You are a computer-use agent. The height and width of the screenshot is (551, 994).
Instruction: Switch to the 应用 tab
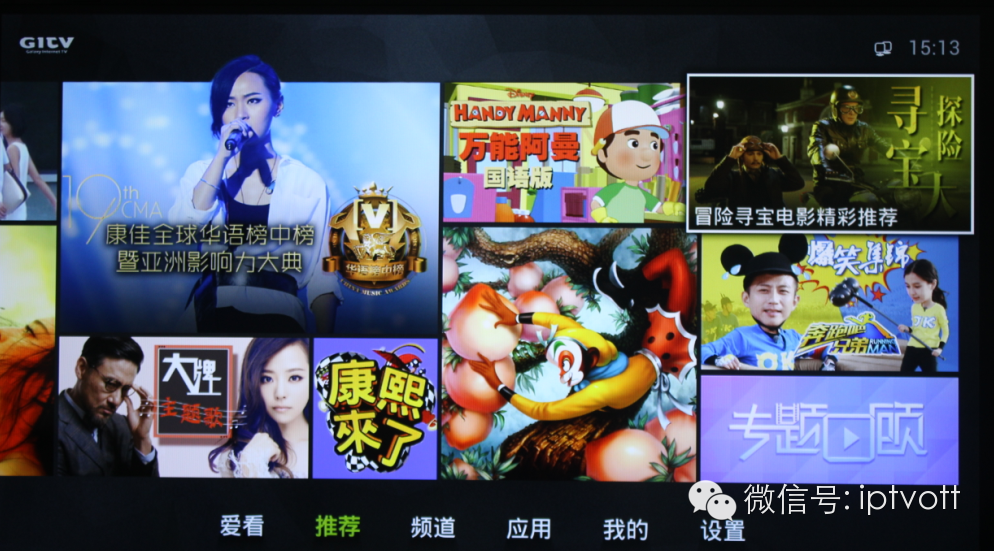(x=529, y=528)
